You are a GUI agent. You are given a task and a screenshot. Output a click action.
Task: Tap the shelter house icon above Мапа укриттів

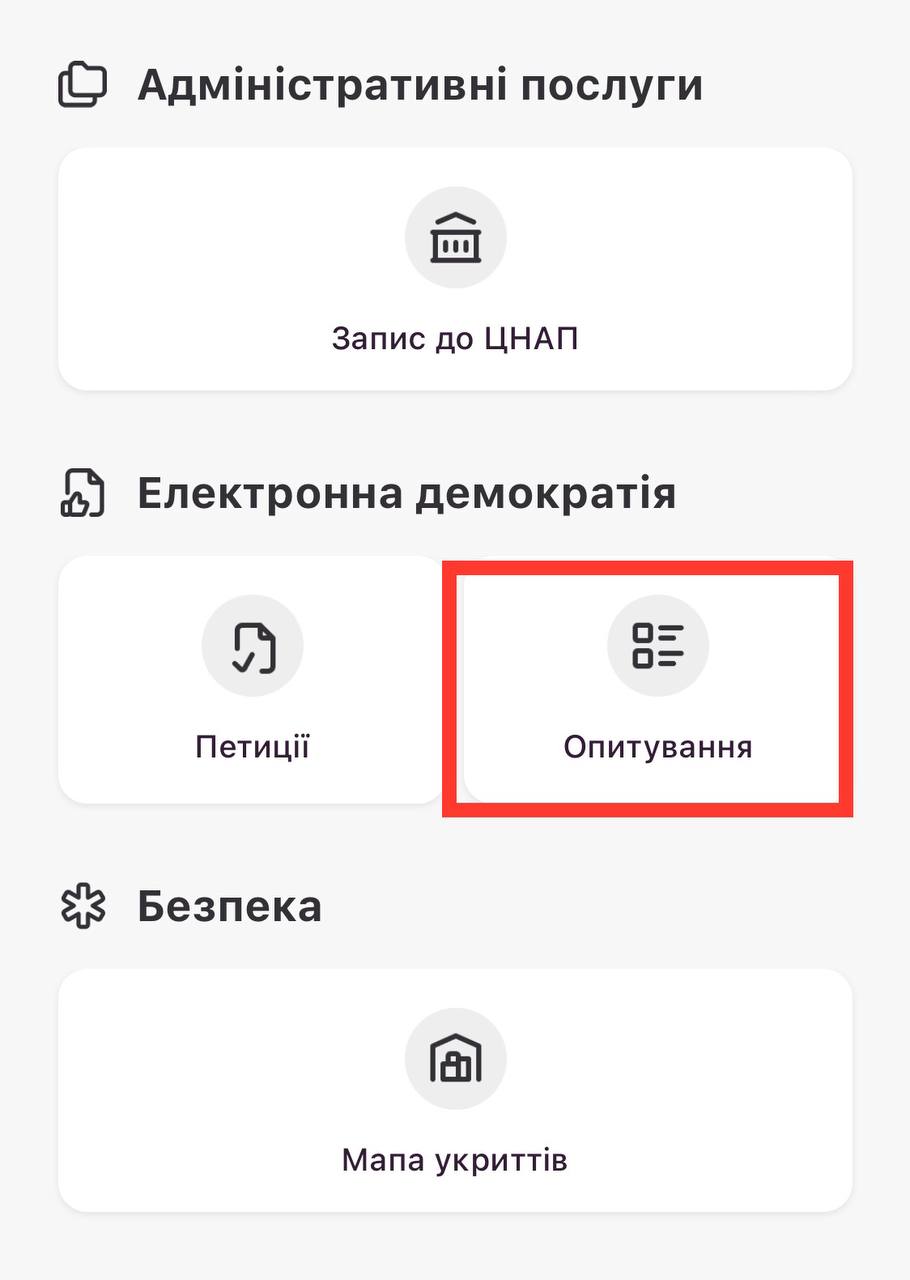456,1057
